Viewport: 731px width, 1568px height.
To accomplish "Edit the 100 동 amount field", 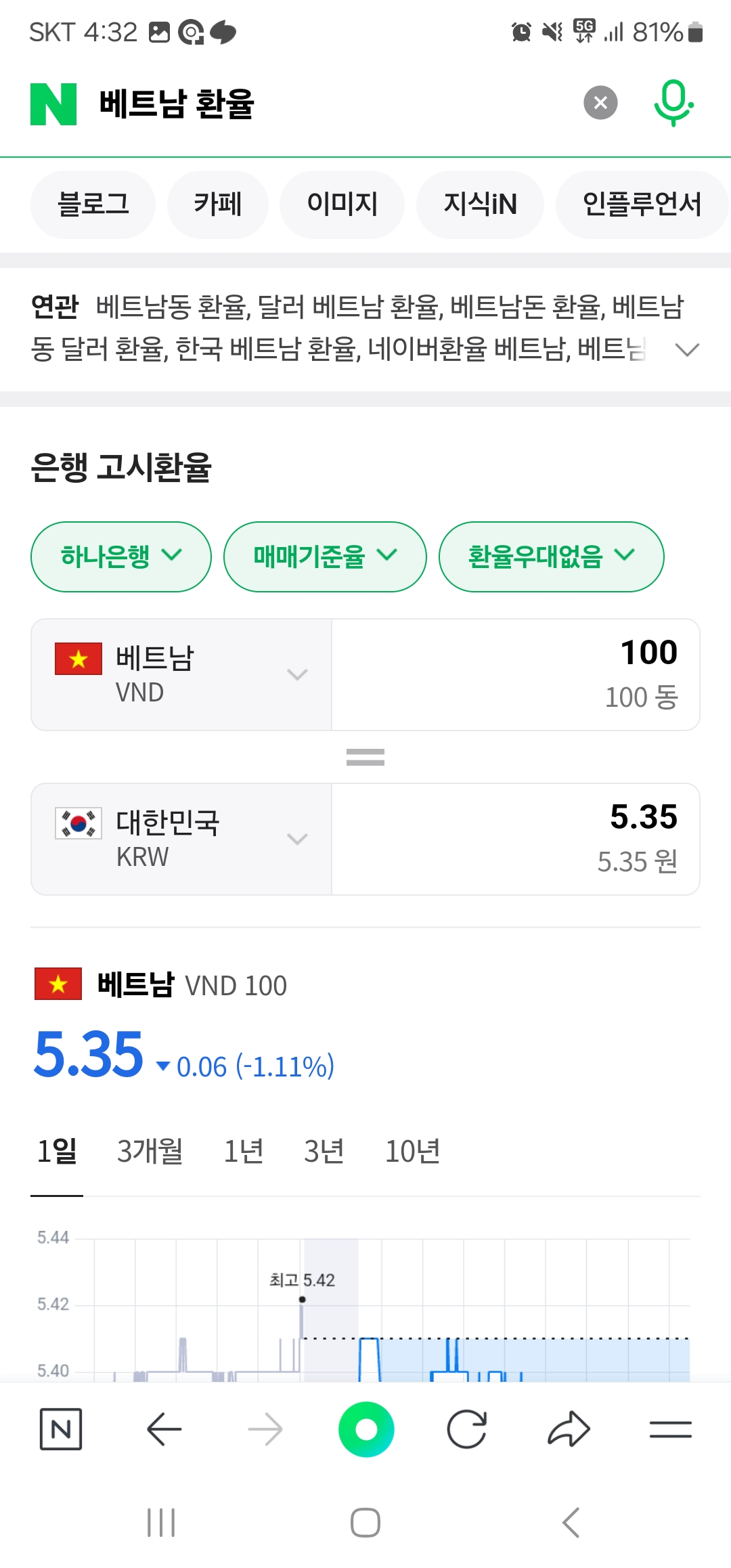I will coord(514,674).
